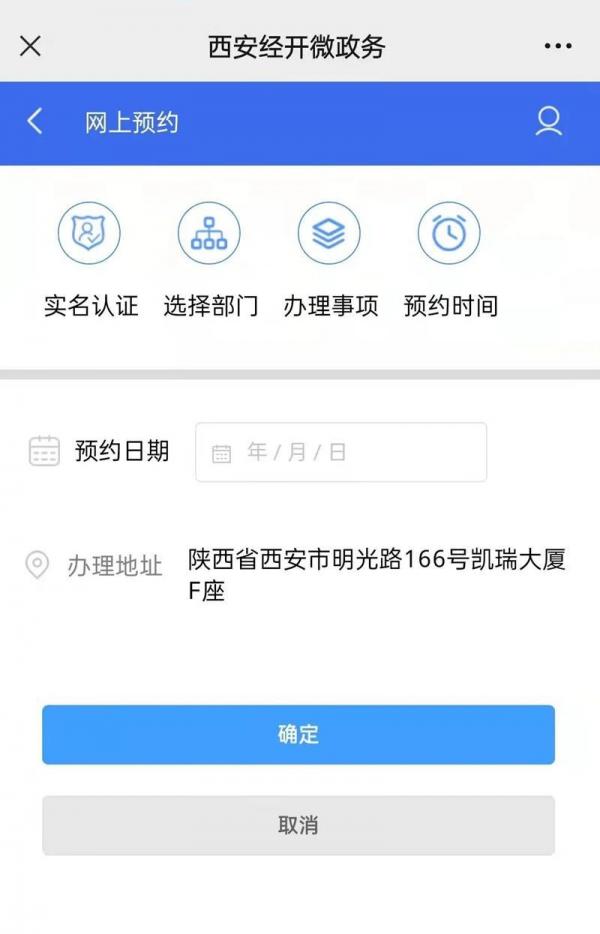The height and width of the screenshot is (934, 600).
Task: Open the 预约日期 date picker
Action: [x=340, y=452]
